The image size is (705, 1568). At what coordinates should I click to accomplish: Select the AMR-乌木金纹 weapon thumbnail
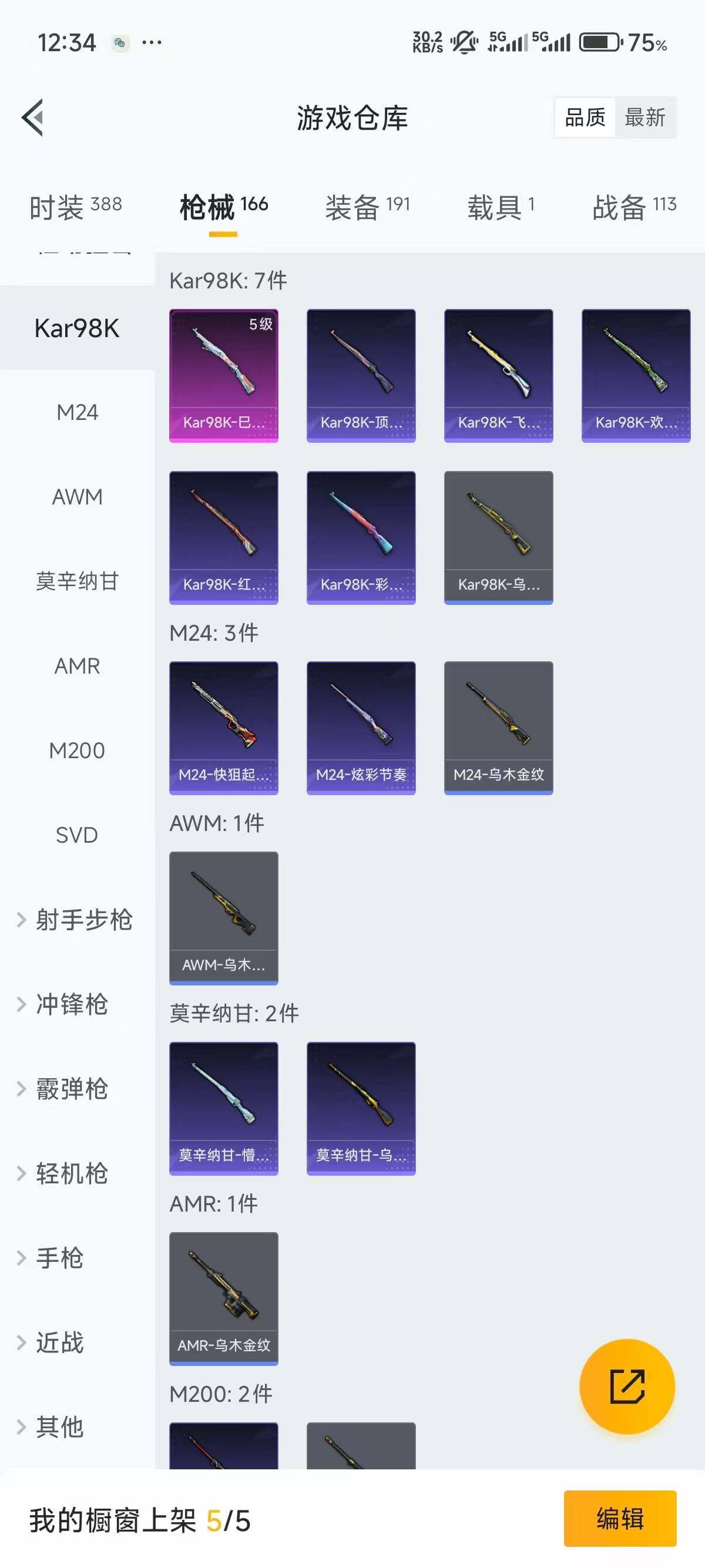click(223, 1296)
